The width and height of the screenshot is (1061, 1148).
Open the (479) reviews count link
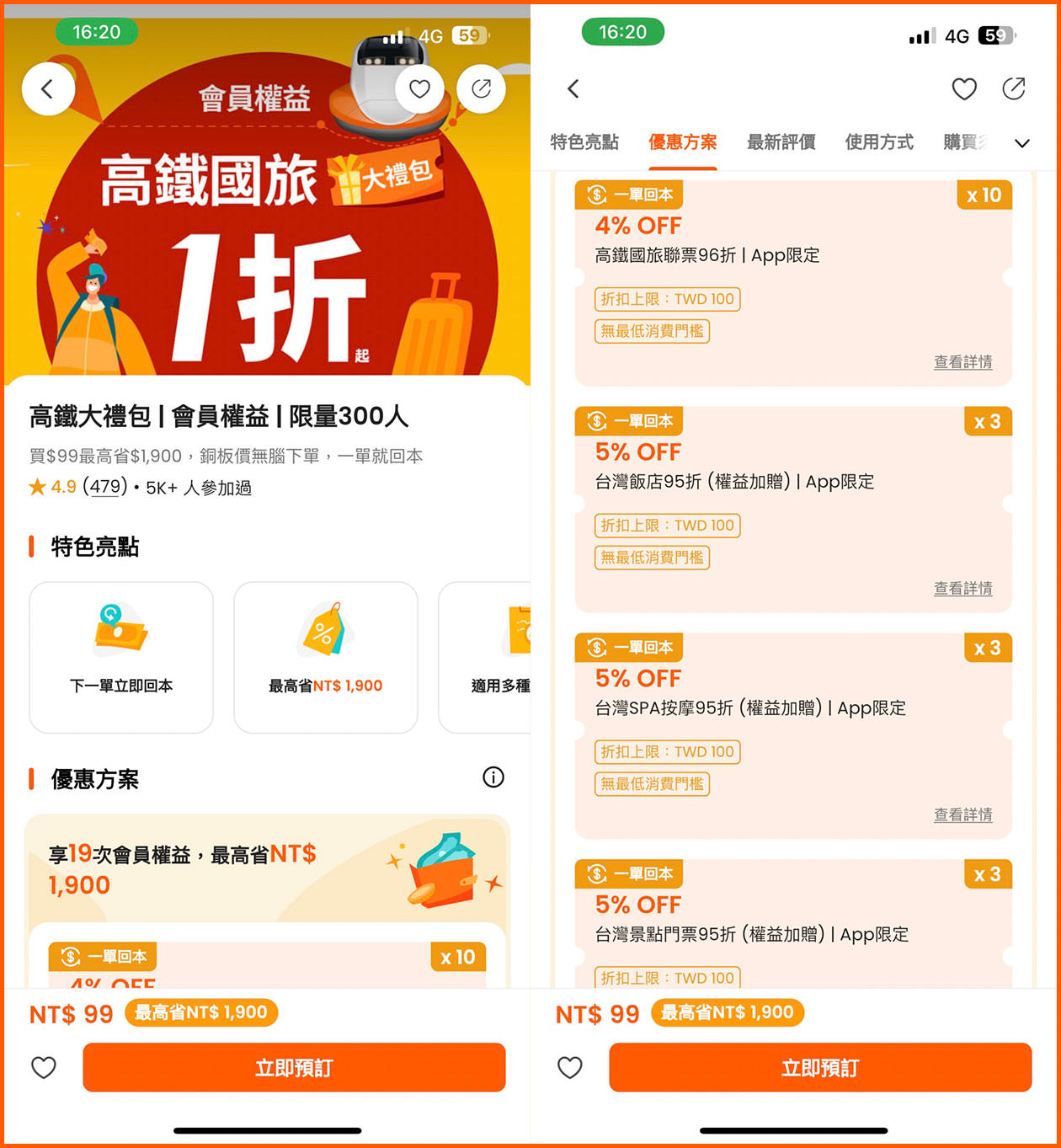click(x=104, y=487)
